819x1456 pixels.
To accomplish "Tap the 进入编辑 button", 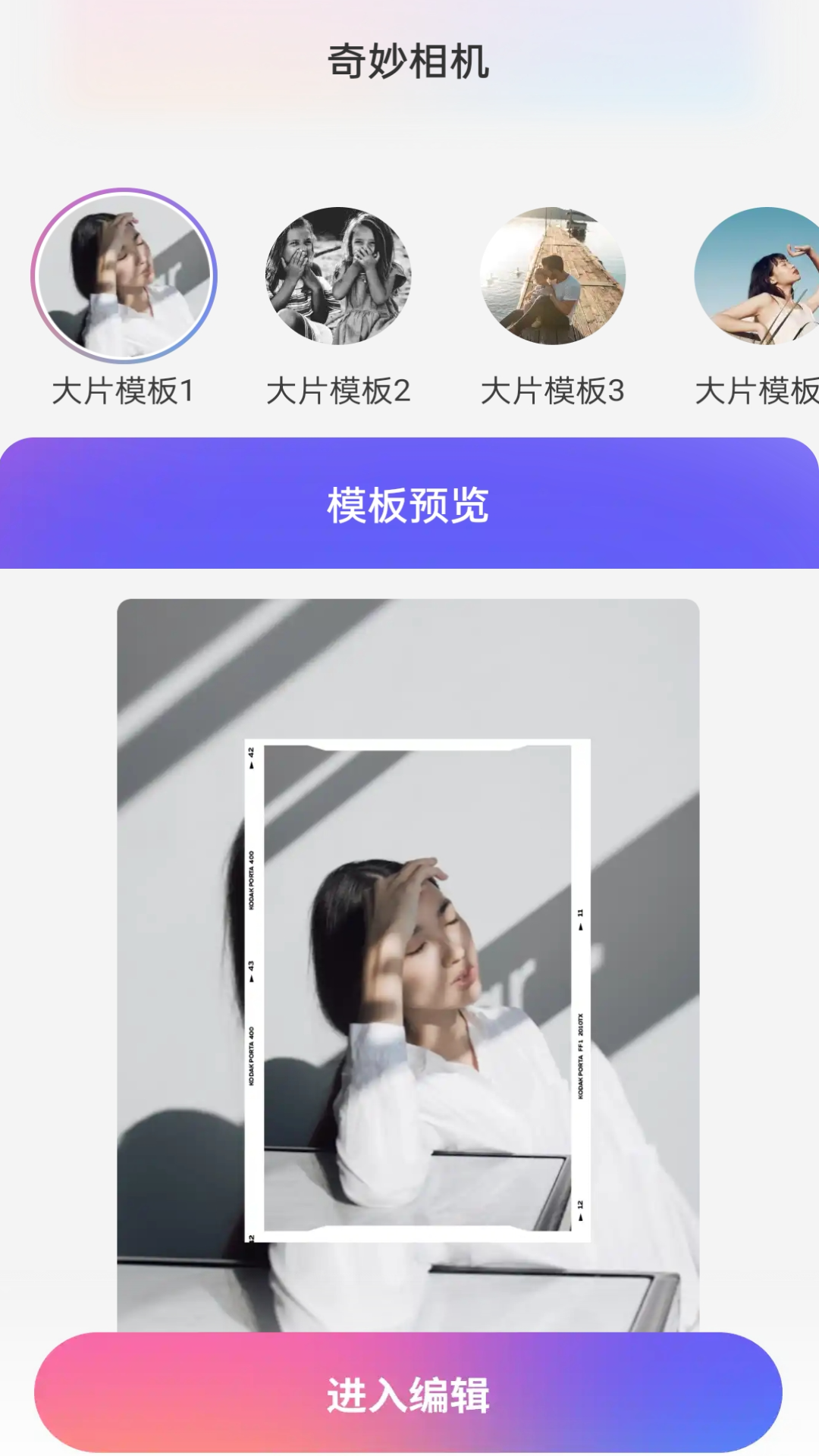I will pos(408,1394).
